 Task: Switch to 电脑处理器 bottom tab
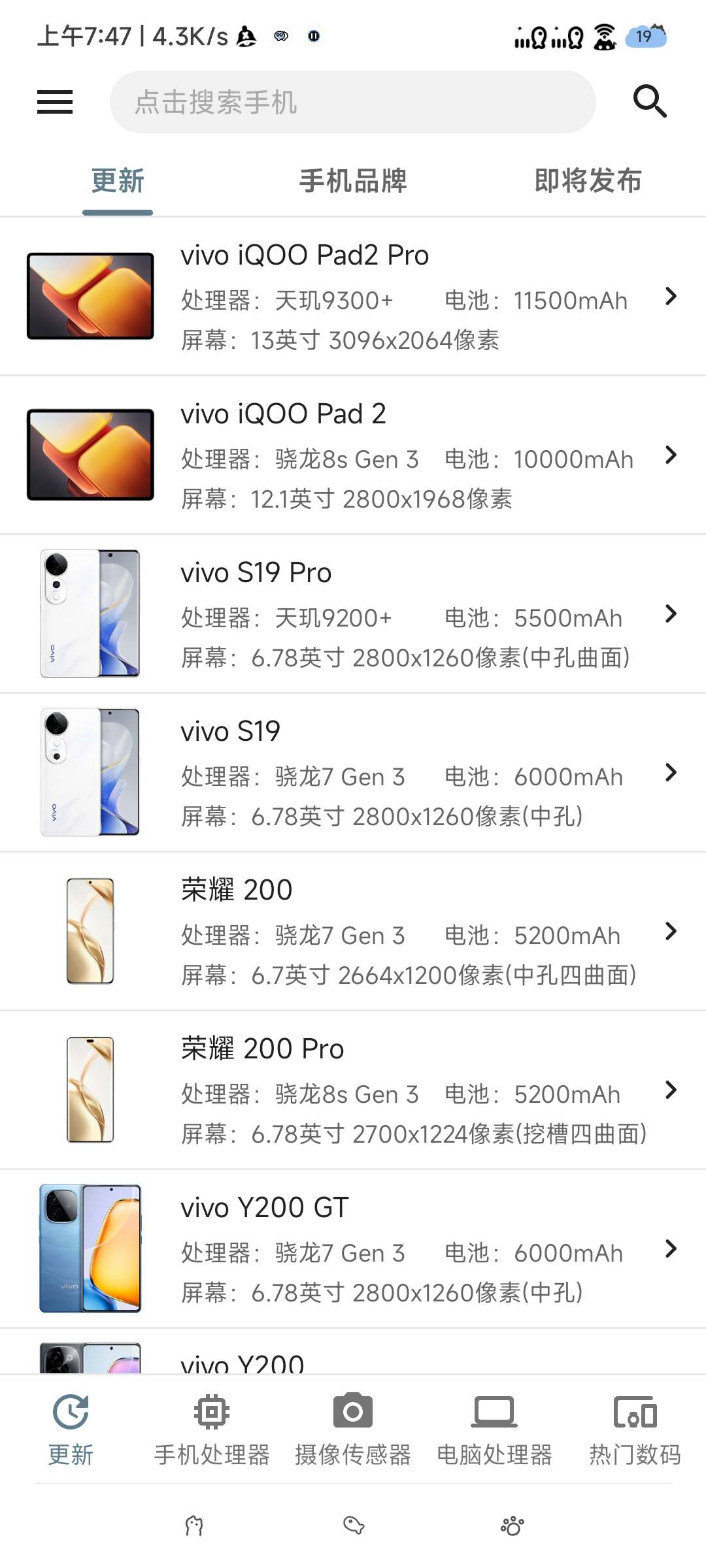click(x=494, y=1428)
